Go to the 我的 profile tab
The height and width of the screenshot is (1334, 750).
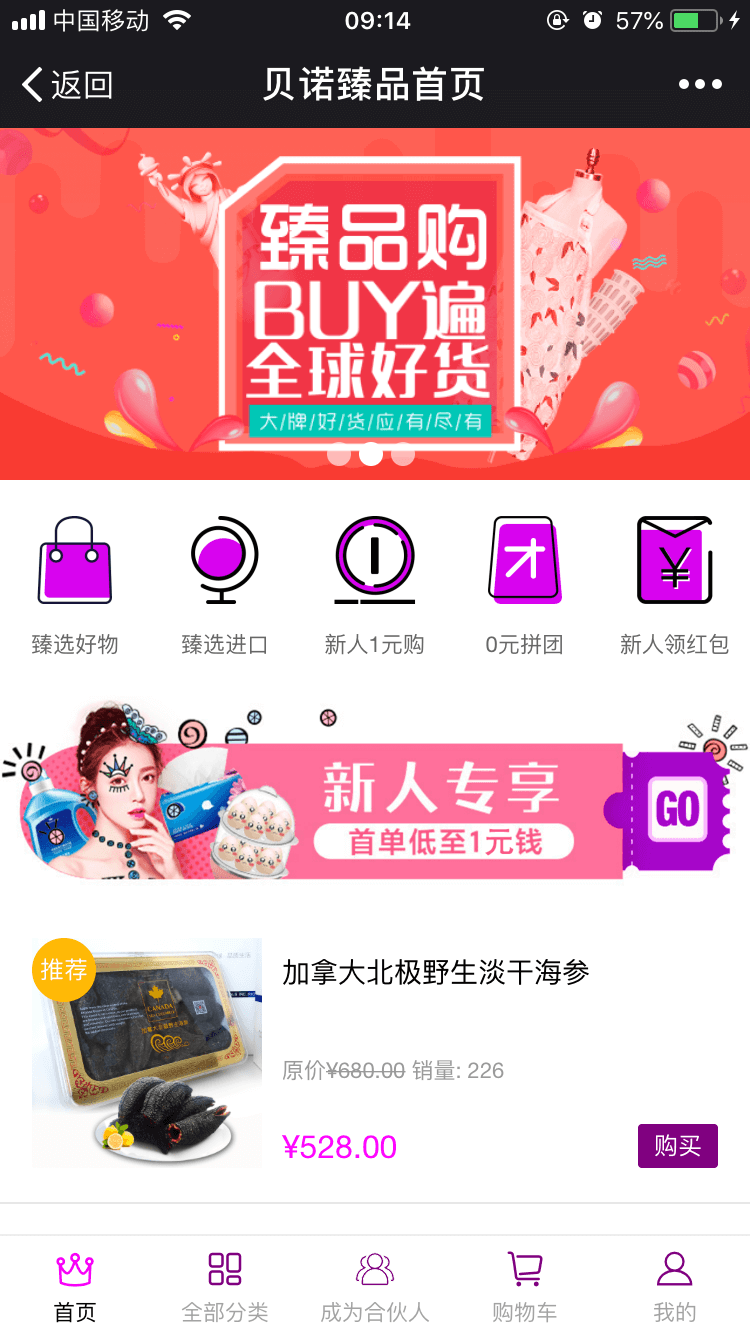click(x=675, y=1285)
